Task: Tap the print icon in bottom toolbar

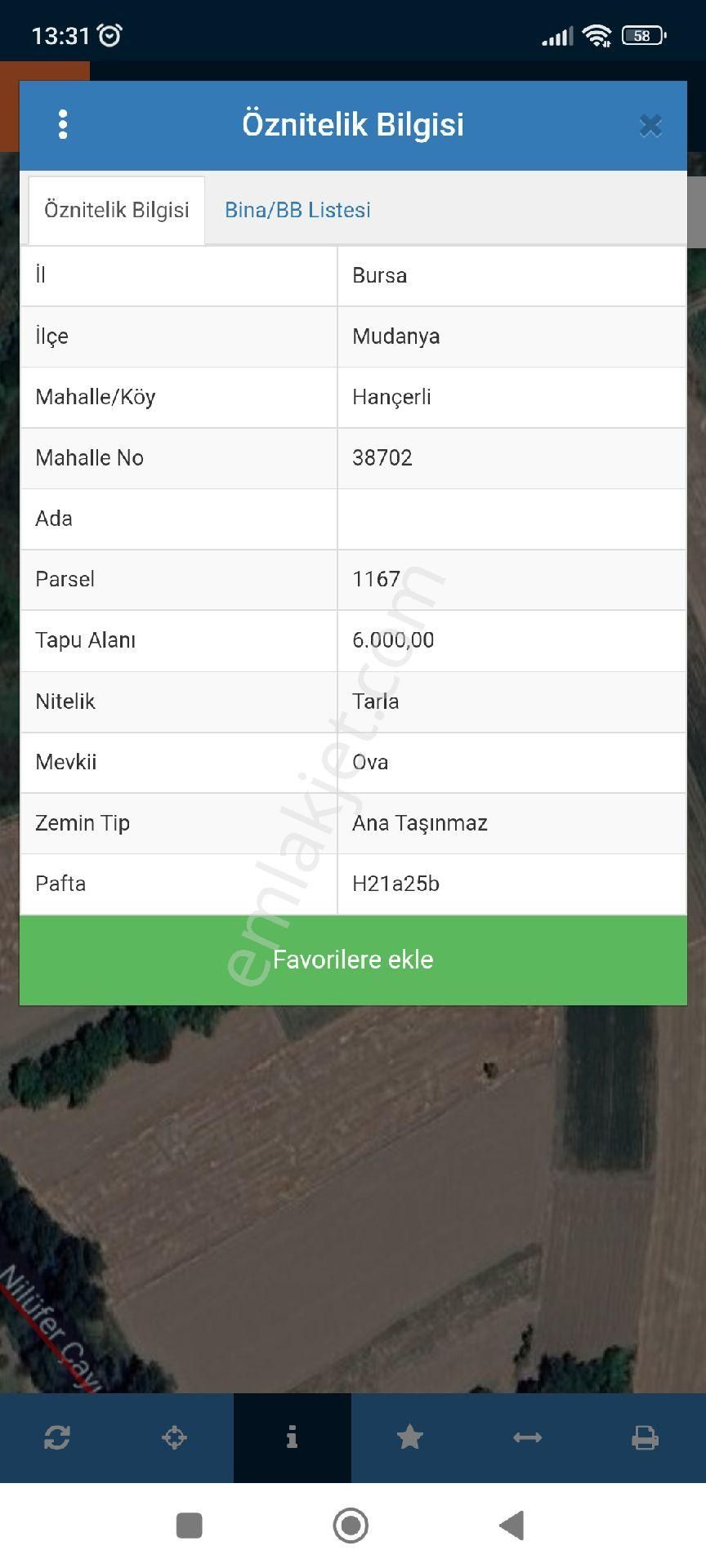Action: point(645,1437)
